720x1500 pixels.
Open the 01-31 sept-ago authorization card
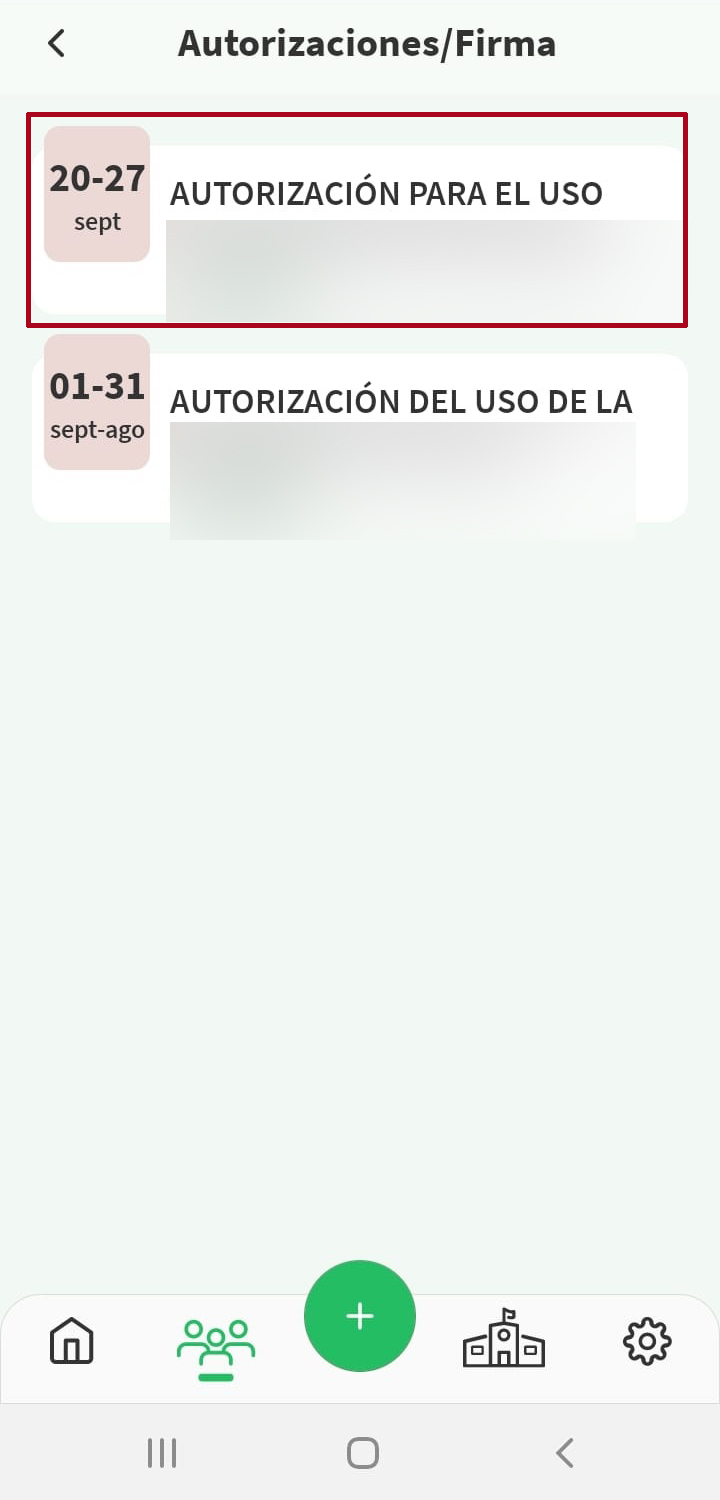coord(357,437)
